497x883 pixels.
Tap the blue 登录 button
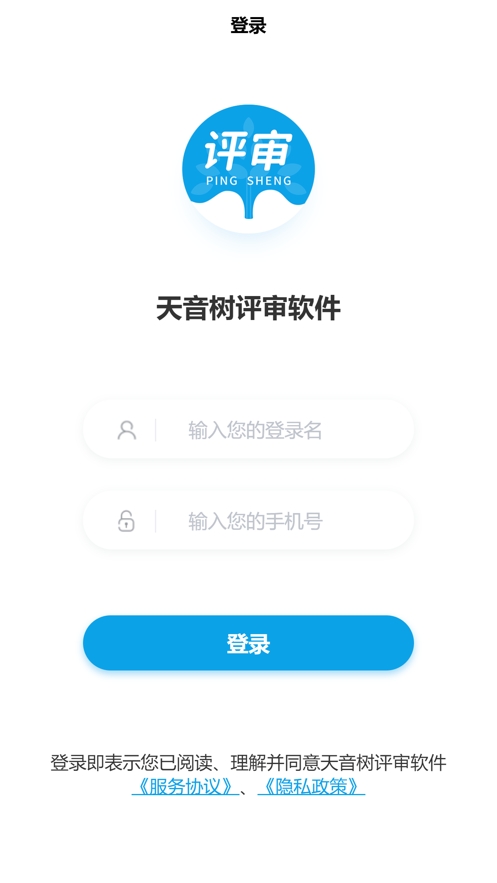pyautogui.click(x=248, y=643)
